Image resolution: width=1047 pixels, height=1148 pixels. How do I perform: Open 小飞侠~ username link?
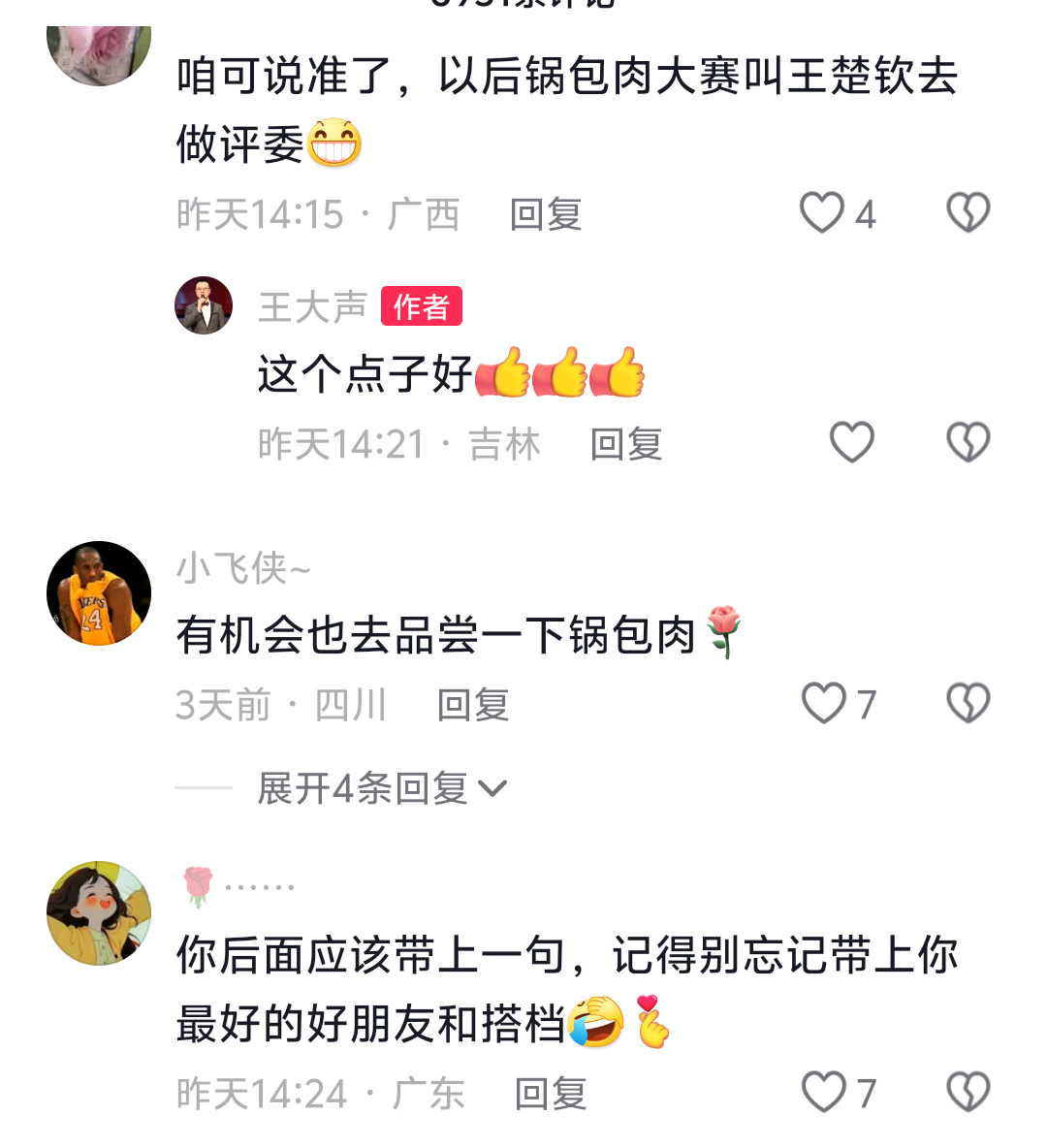(x=243, y=568)
